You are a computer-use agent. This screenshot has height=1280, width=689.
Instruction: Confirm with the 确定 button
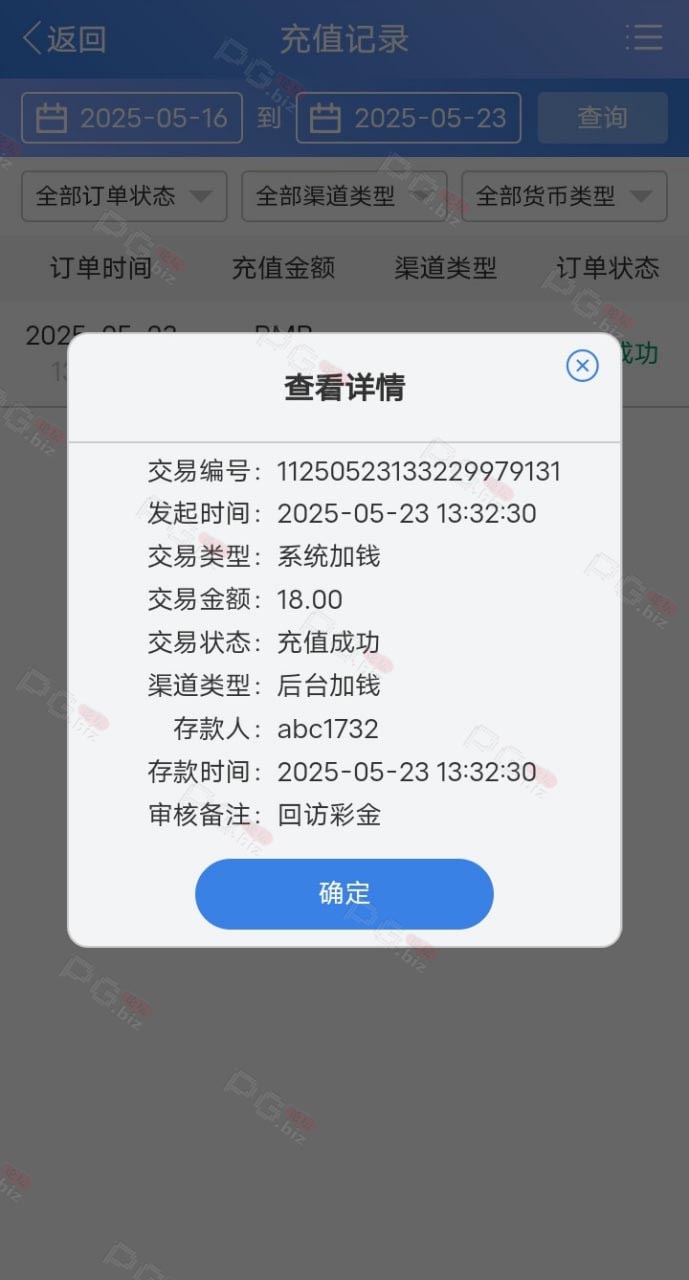[344, 894]
